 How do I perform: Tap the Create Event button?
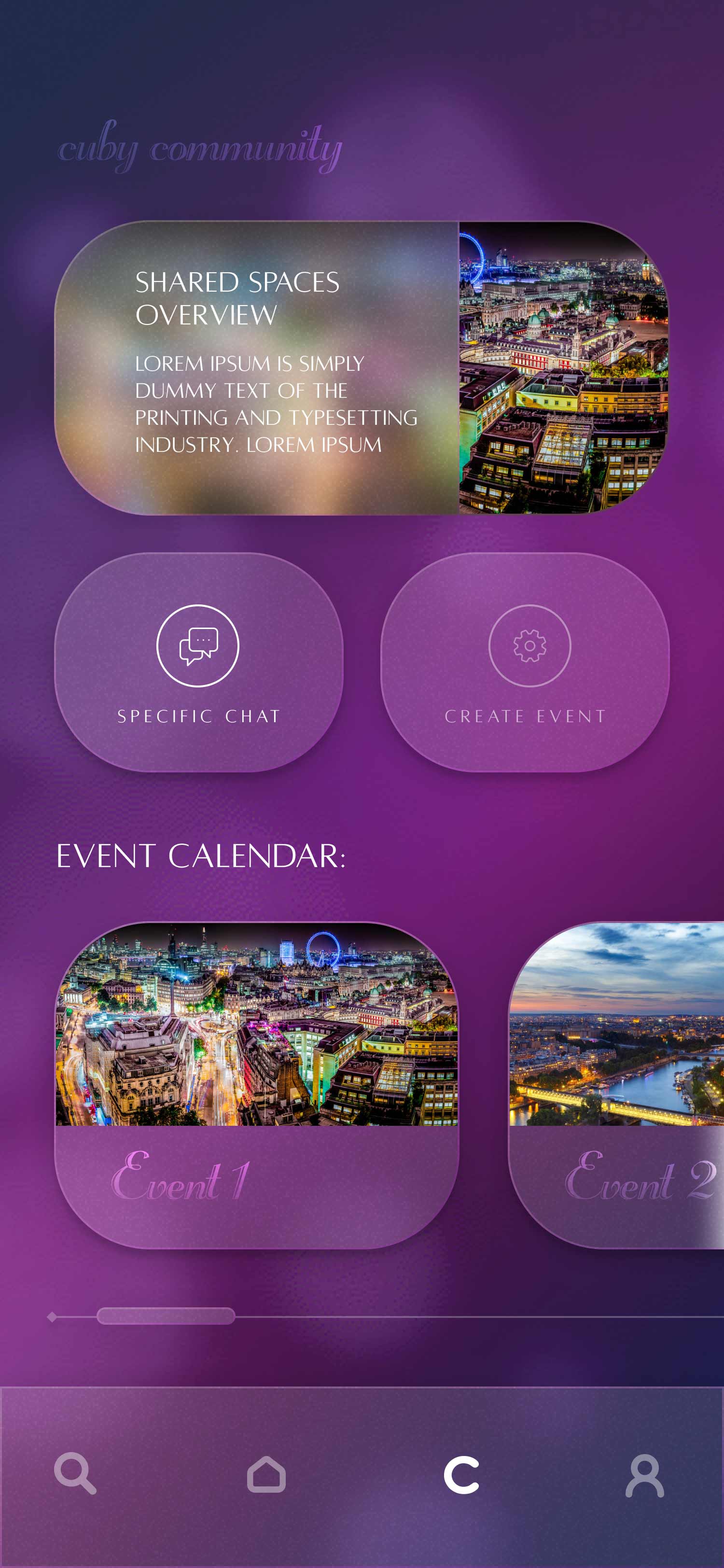(x=525, y=662)
